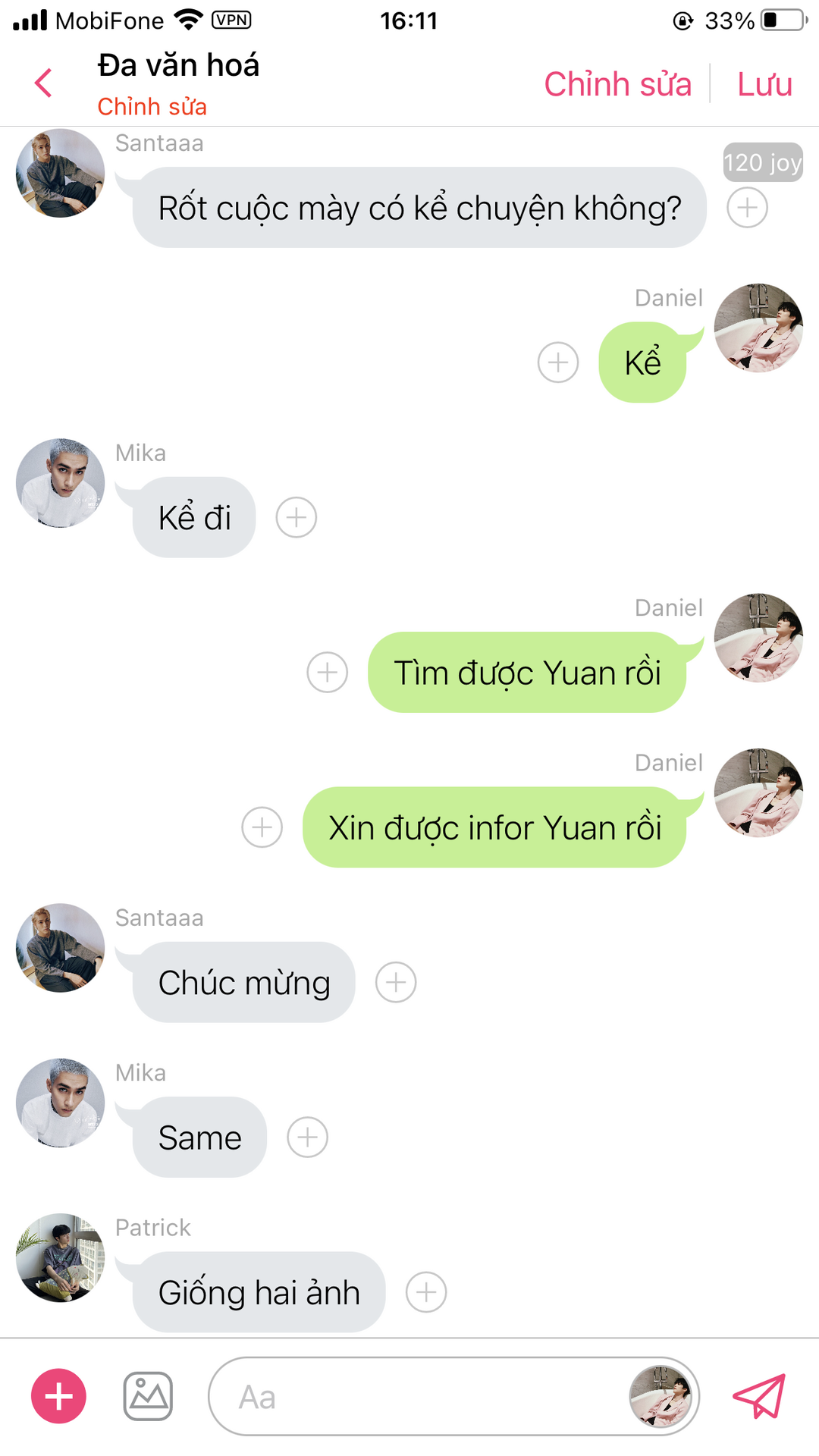This screenshot has height=1456, width=819.
Task: Tap the plus beside "Kể đi"
Action: click(297, 517)
